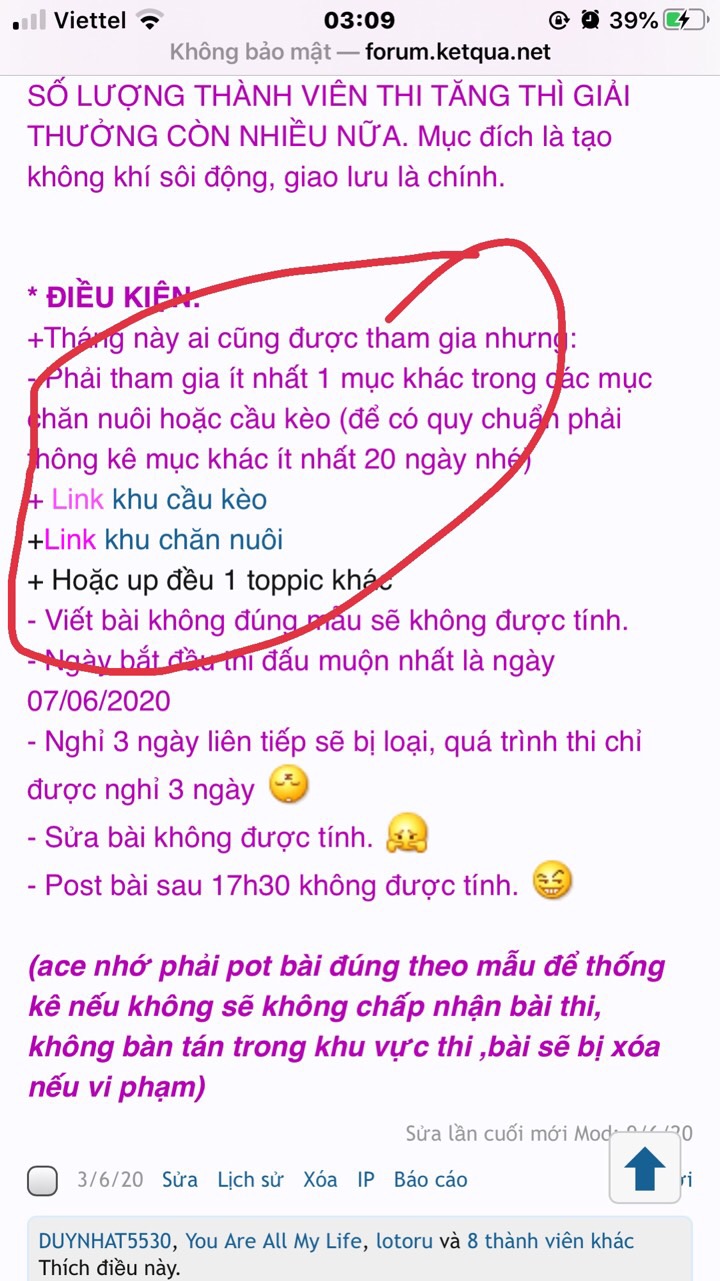720x1281 pixels.
Task: Tap Sửa to edit the post
Action: click(180, 1180)
